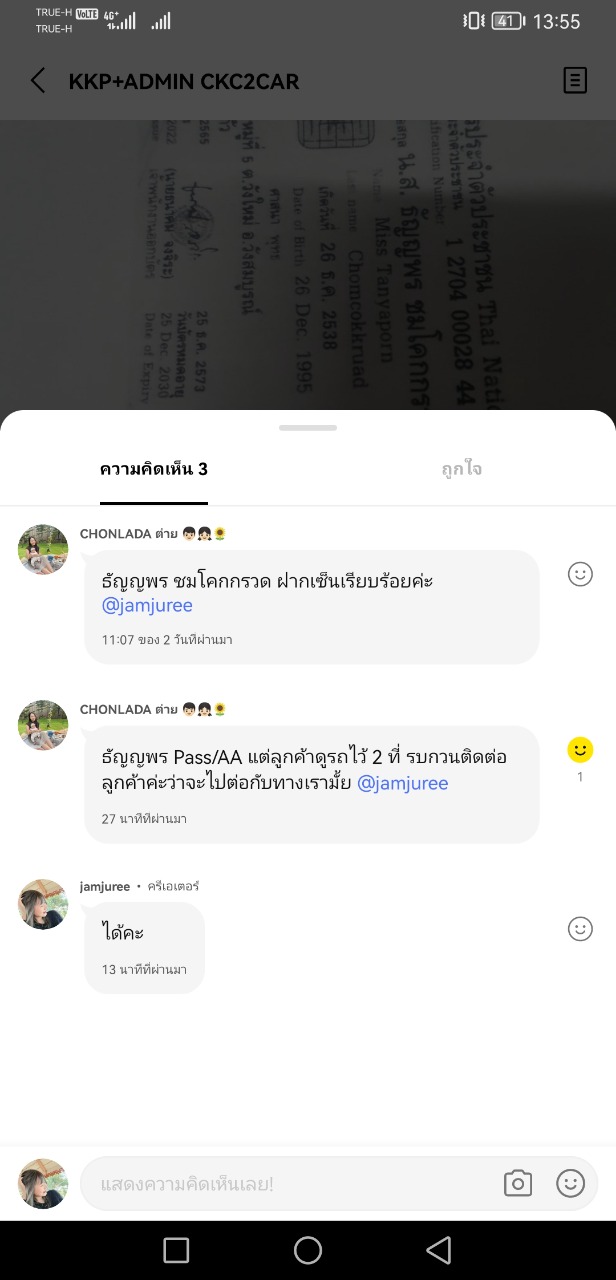The width and height of the screenshot is (616, 1280).
Task: Add a reaction to jamjuree's ได้คะ comment
Action: tap(580, 929)
